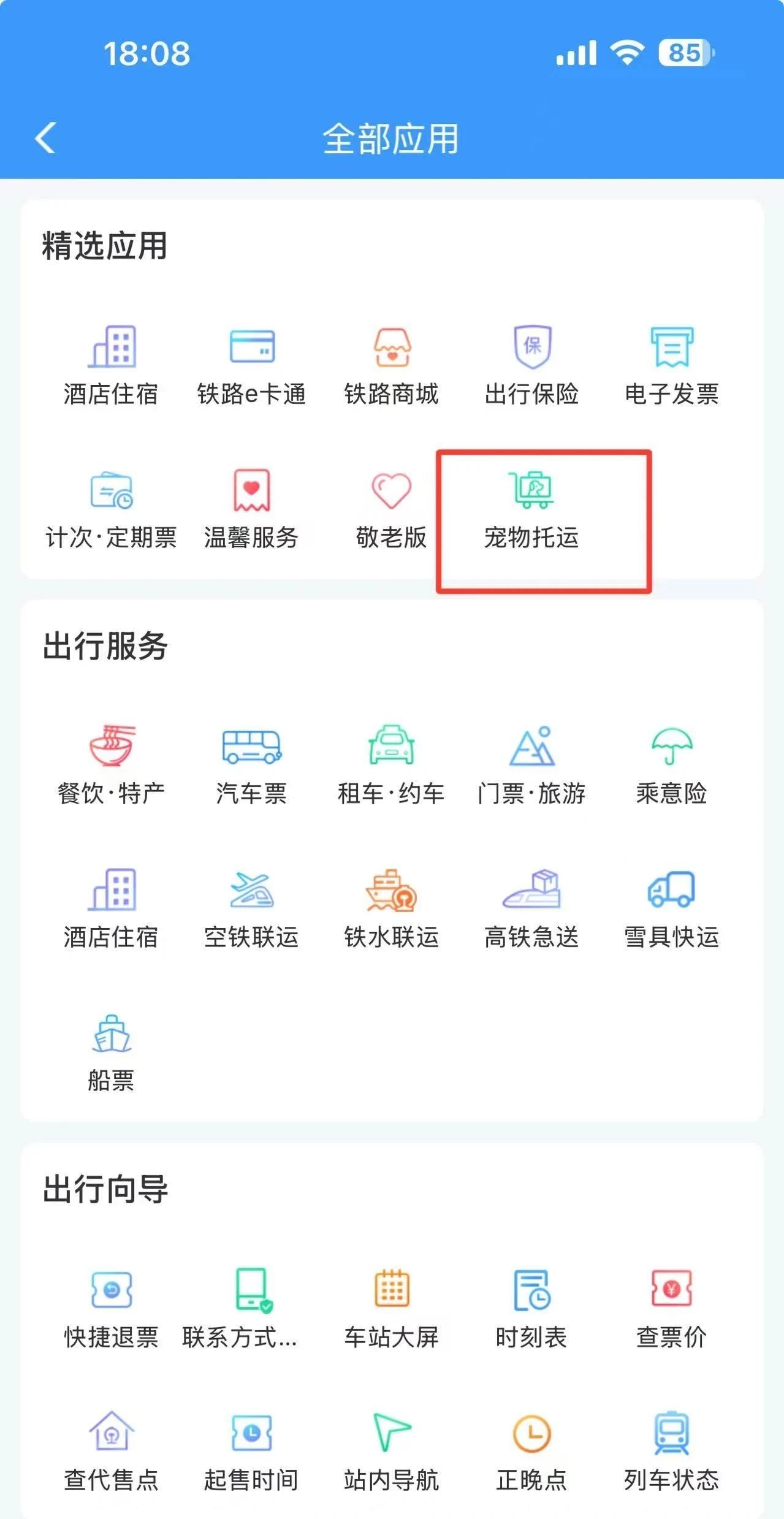Open 出行保险 travel insurance
This screenshot has width=784, height=1519.
click(531, 366)
